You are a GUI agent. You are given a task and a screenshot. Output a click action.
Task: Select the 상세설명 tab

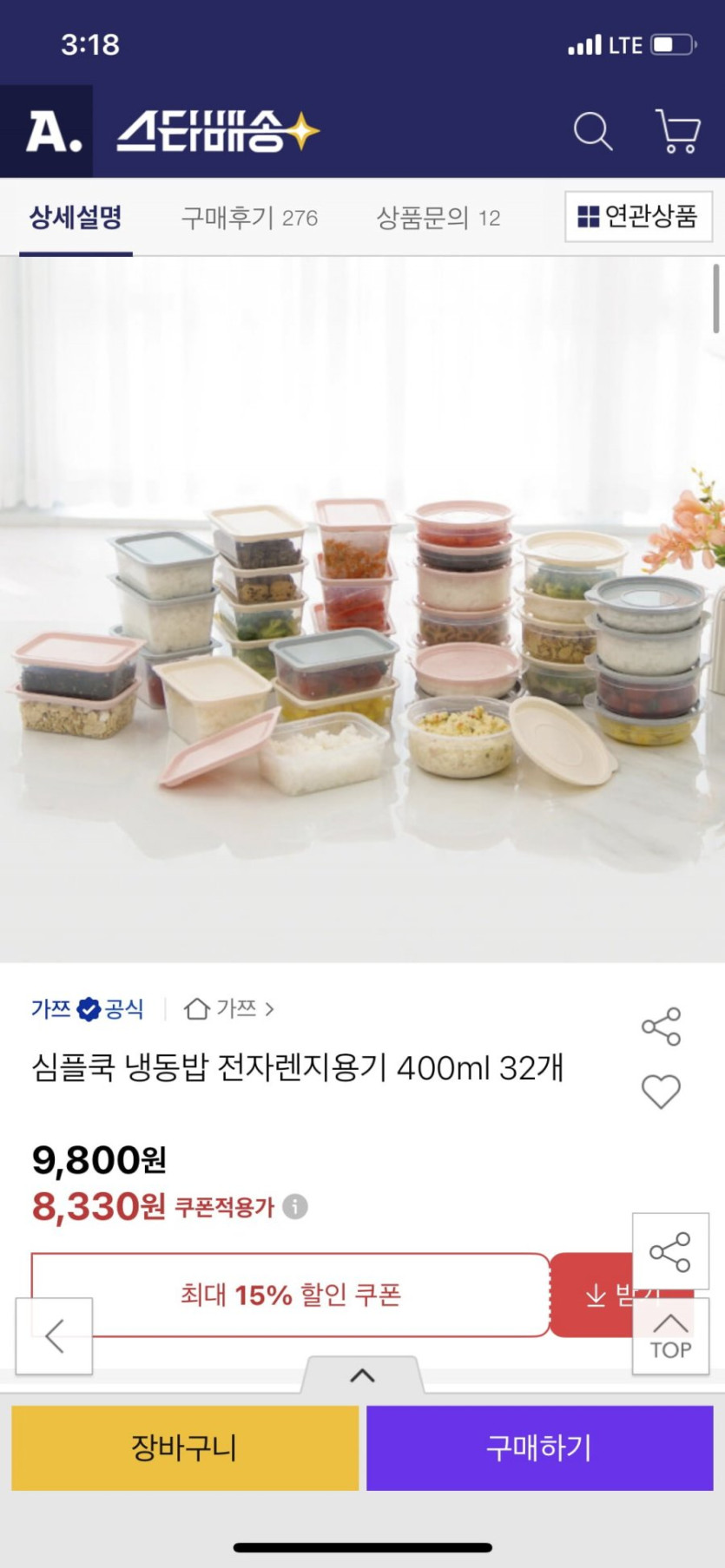click(x=76, y=218)
